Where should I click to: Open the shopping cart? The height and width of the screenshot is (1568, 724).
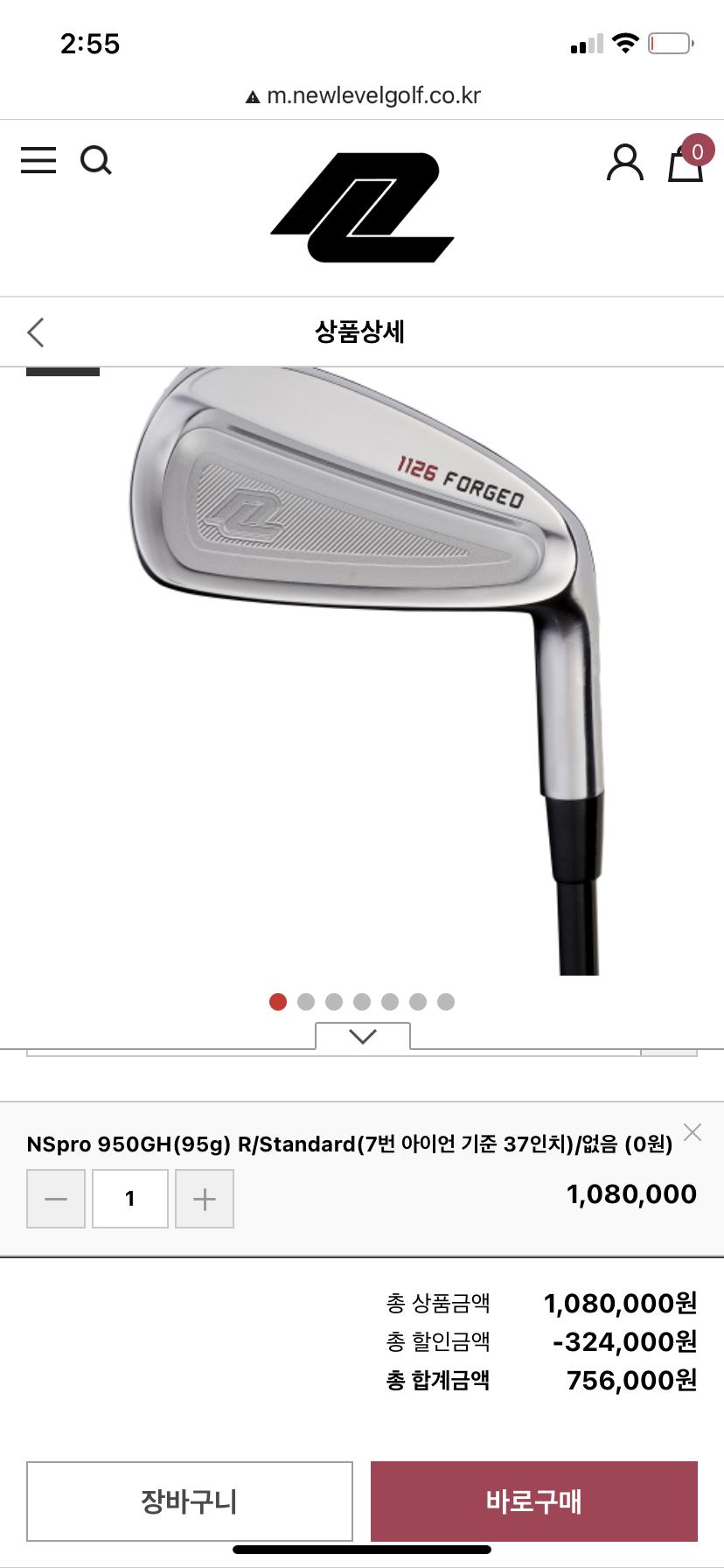point(686,162)
